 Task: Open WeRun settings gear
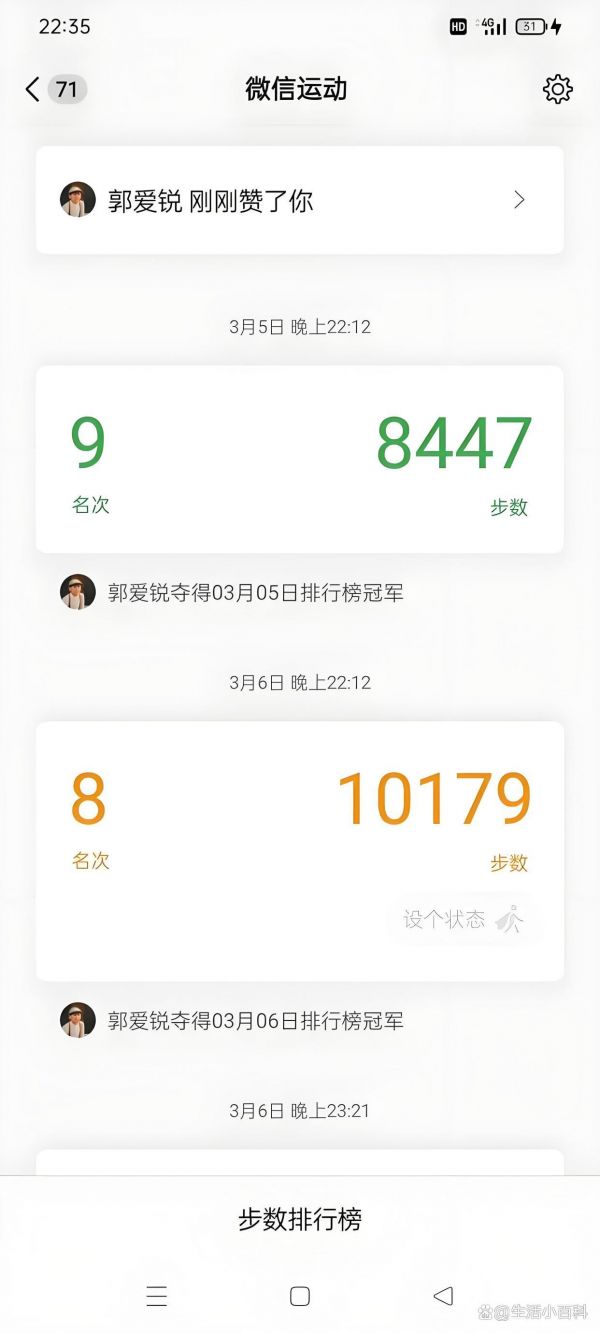(557, 89)
